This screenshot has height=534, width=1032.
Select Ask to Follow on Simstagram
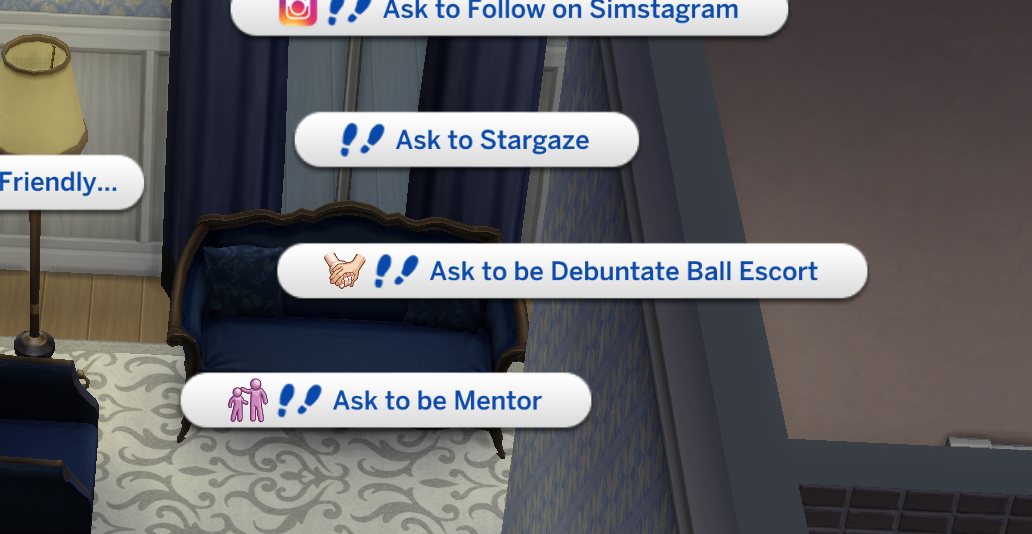pyautogui.click(x=510, y=14)
